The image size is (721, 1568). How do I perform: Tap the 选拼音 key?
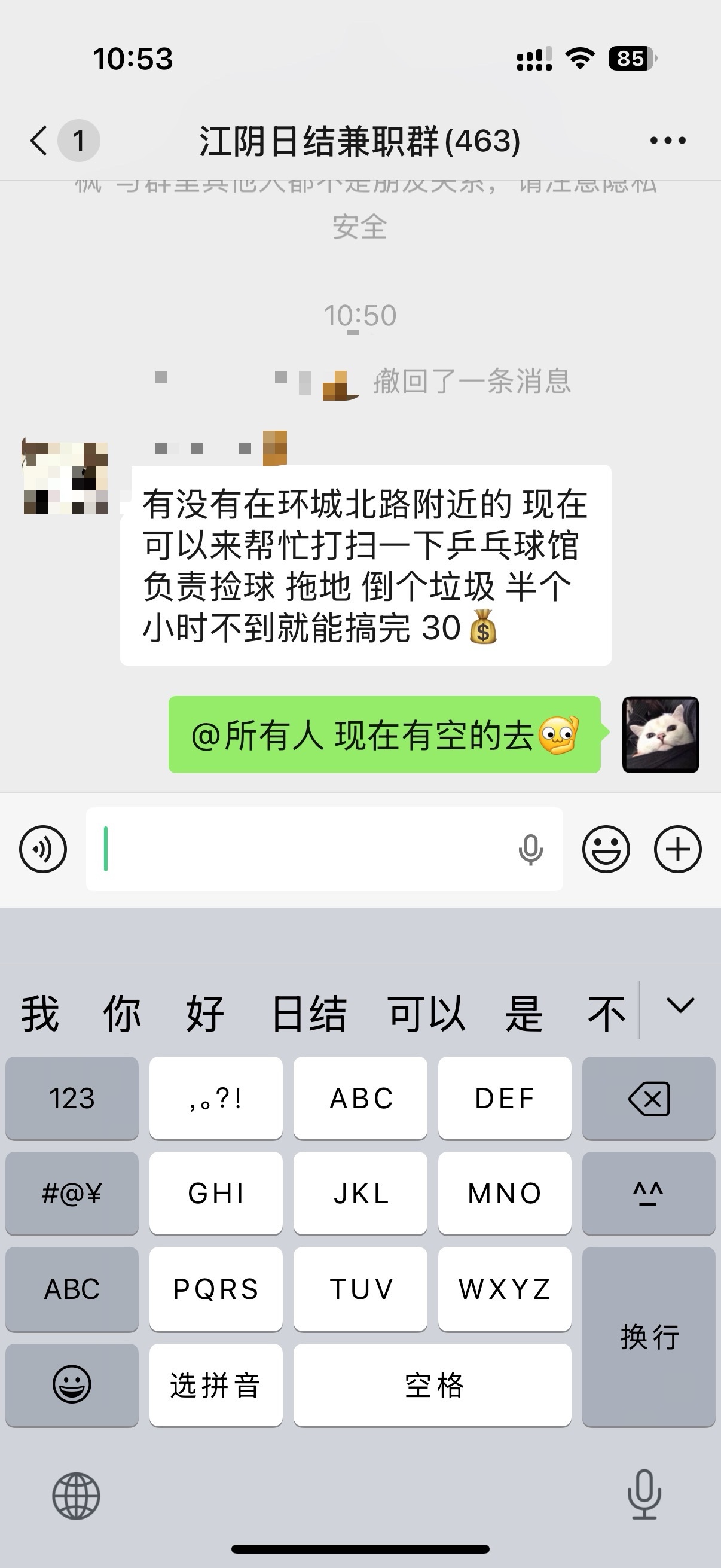click(215, 1385)
